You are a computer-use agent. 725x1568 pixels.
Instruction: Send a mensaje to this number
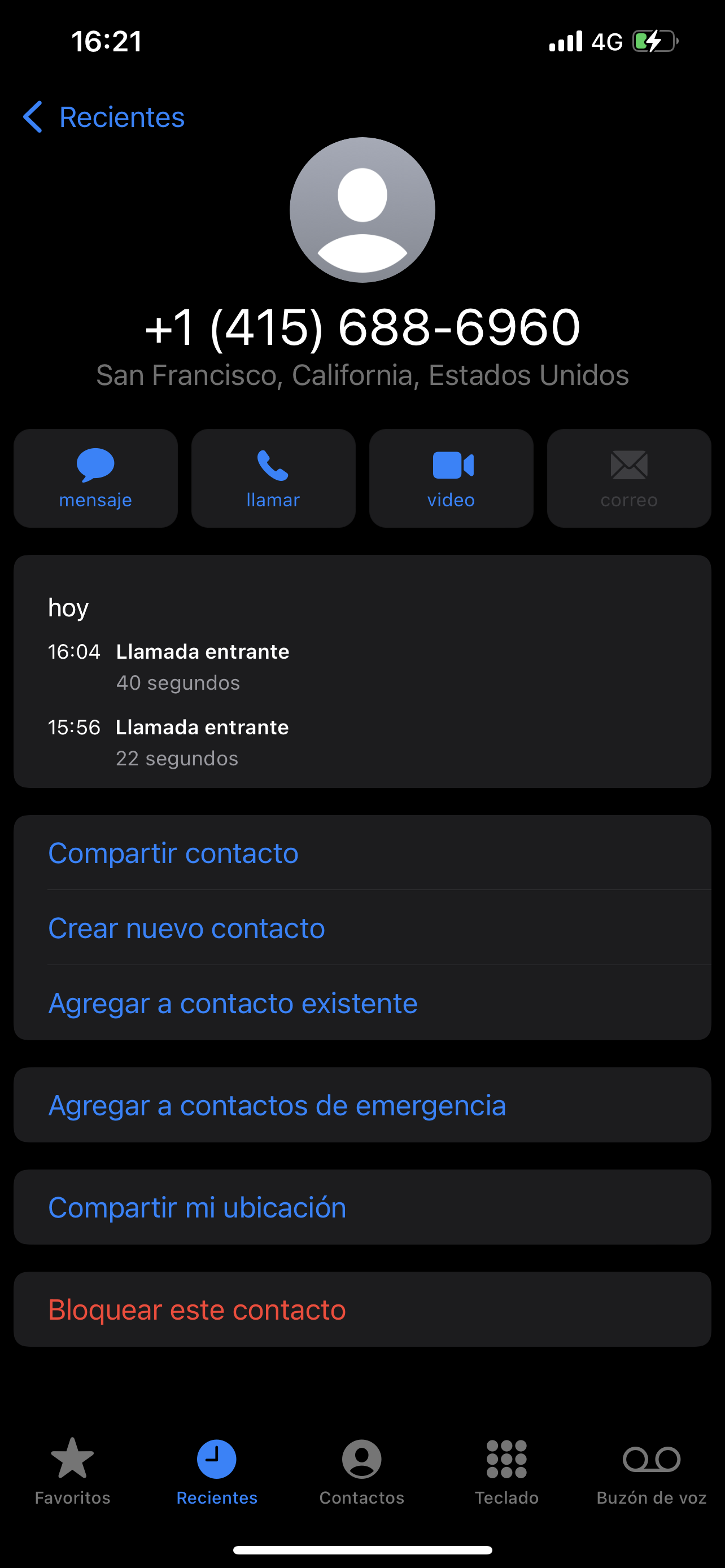[x=95, y=479]
